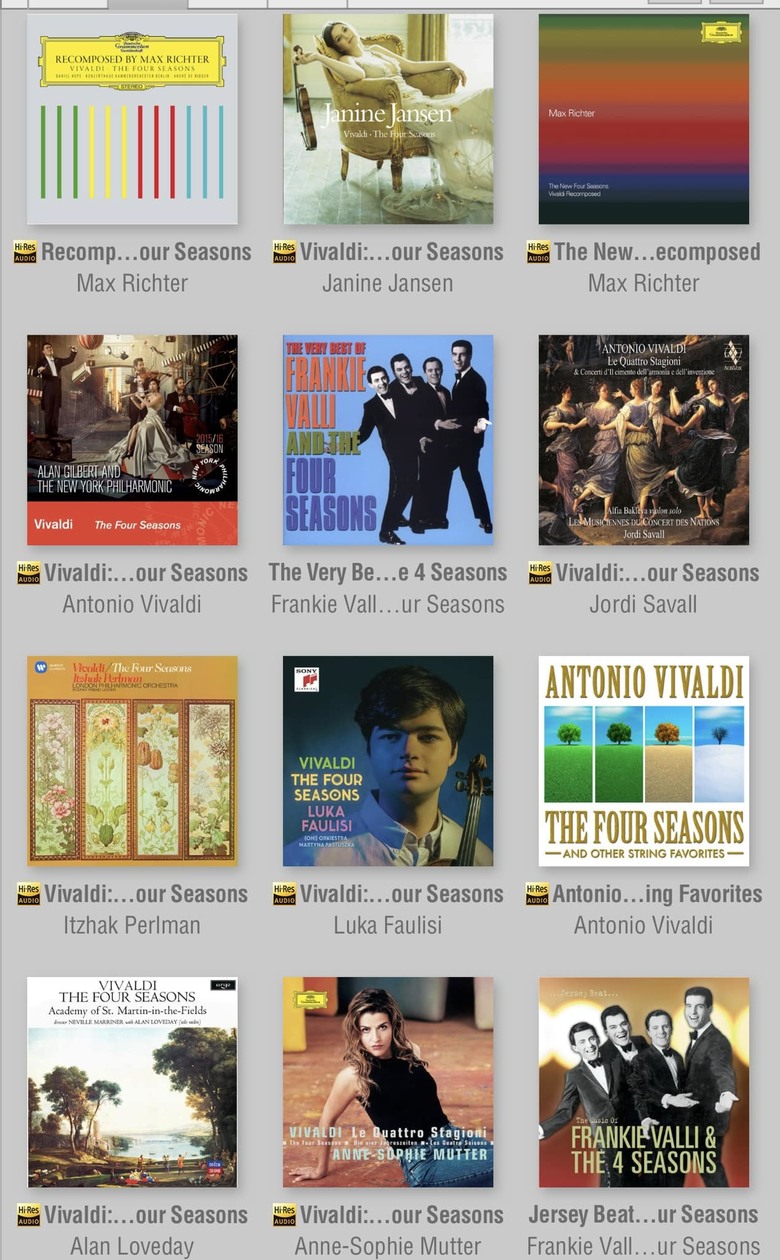
Task: Open Jordi Savall's Four Seasons album
Action: 643,440
